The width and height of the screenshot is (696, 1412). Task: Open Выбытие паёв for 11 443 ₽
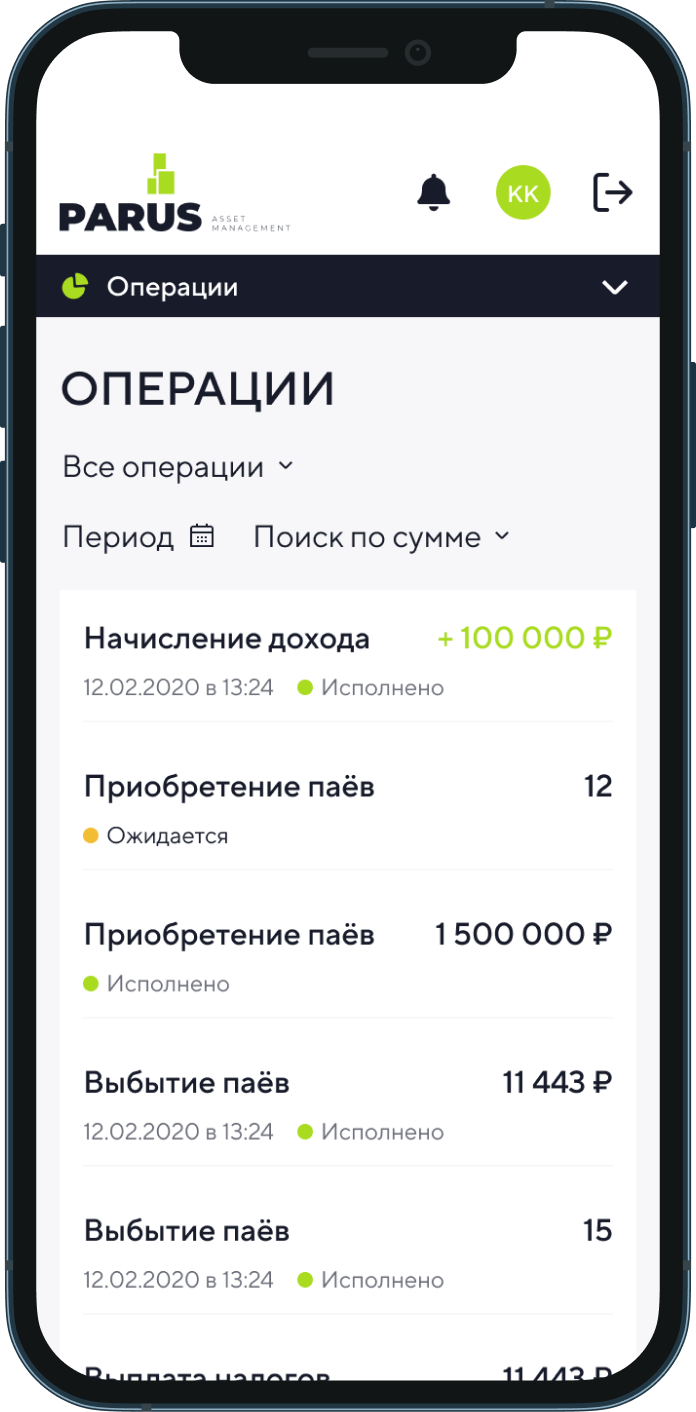point(347,1104)
